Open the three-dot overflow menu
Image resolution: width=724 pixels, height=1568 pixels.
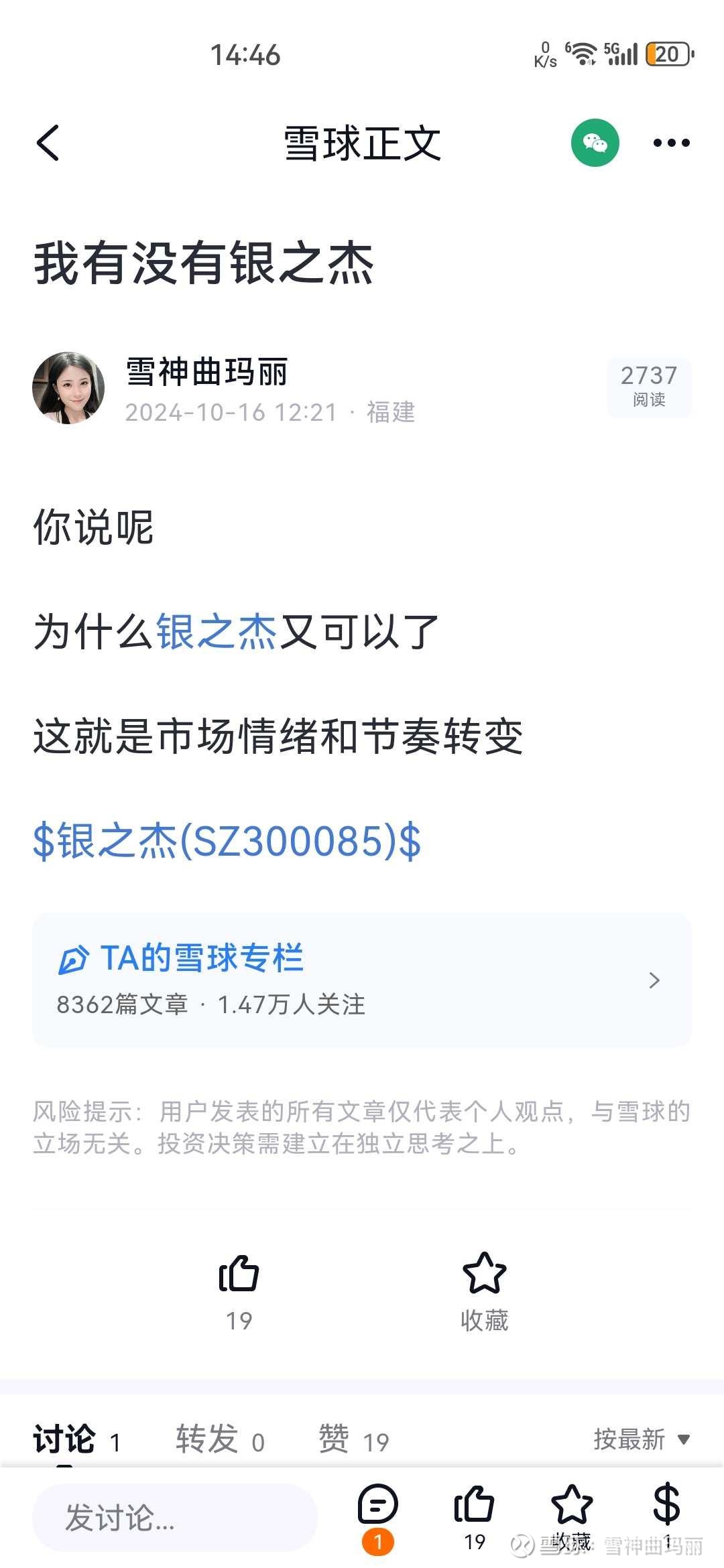[671, 143]
